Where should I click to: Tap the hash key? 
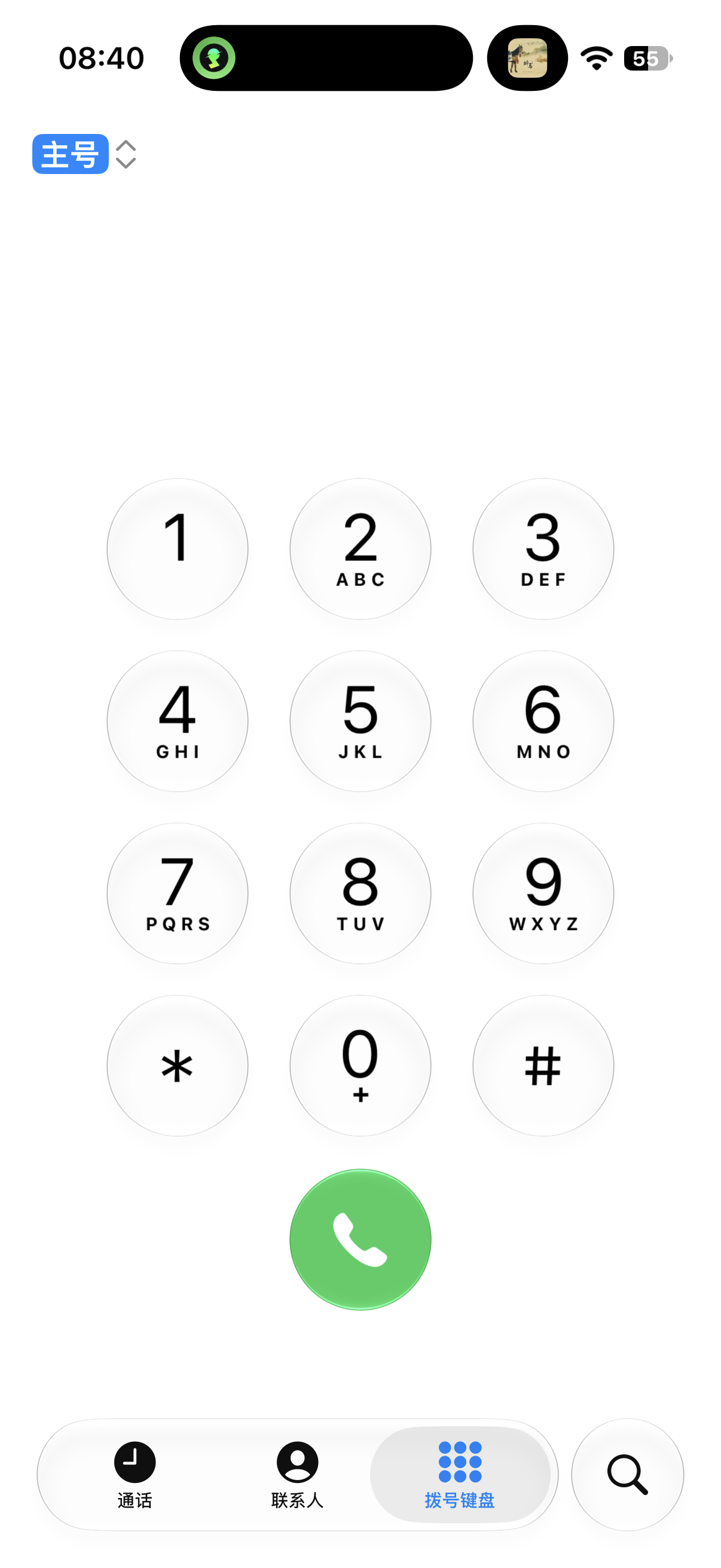coord(543,1066)
